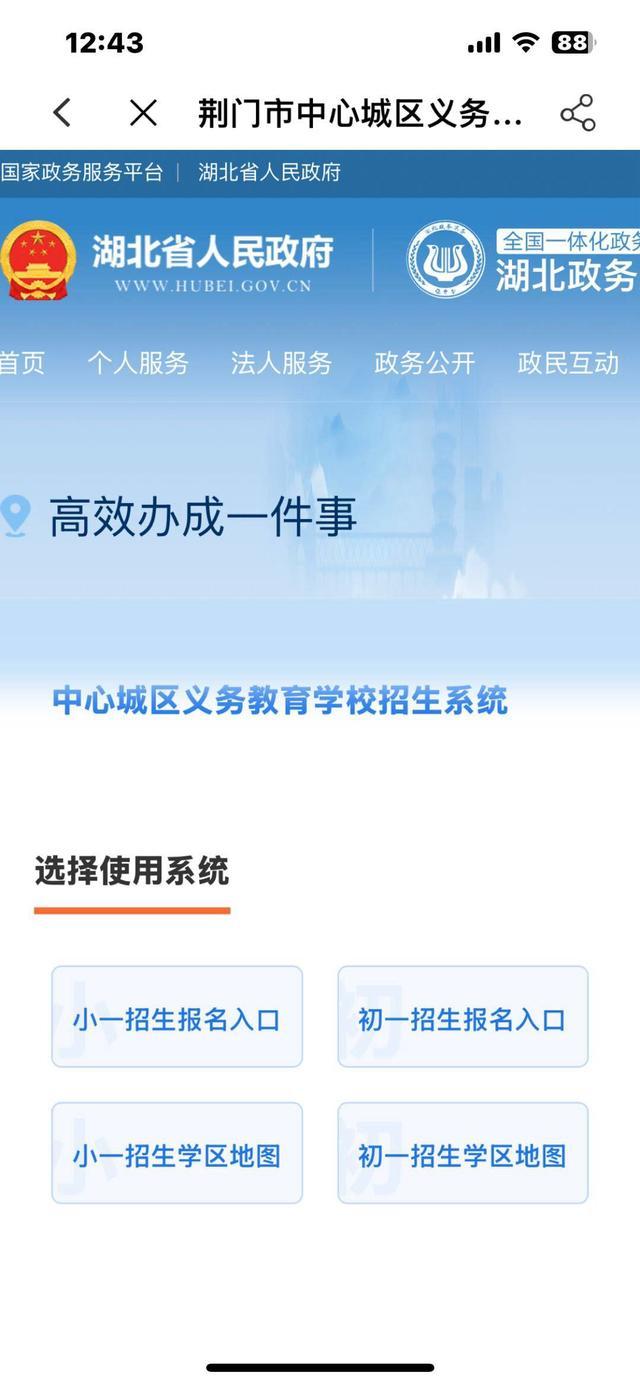Go to the 首页 tab
640x1385 pixels.
(22, 362)
